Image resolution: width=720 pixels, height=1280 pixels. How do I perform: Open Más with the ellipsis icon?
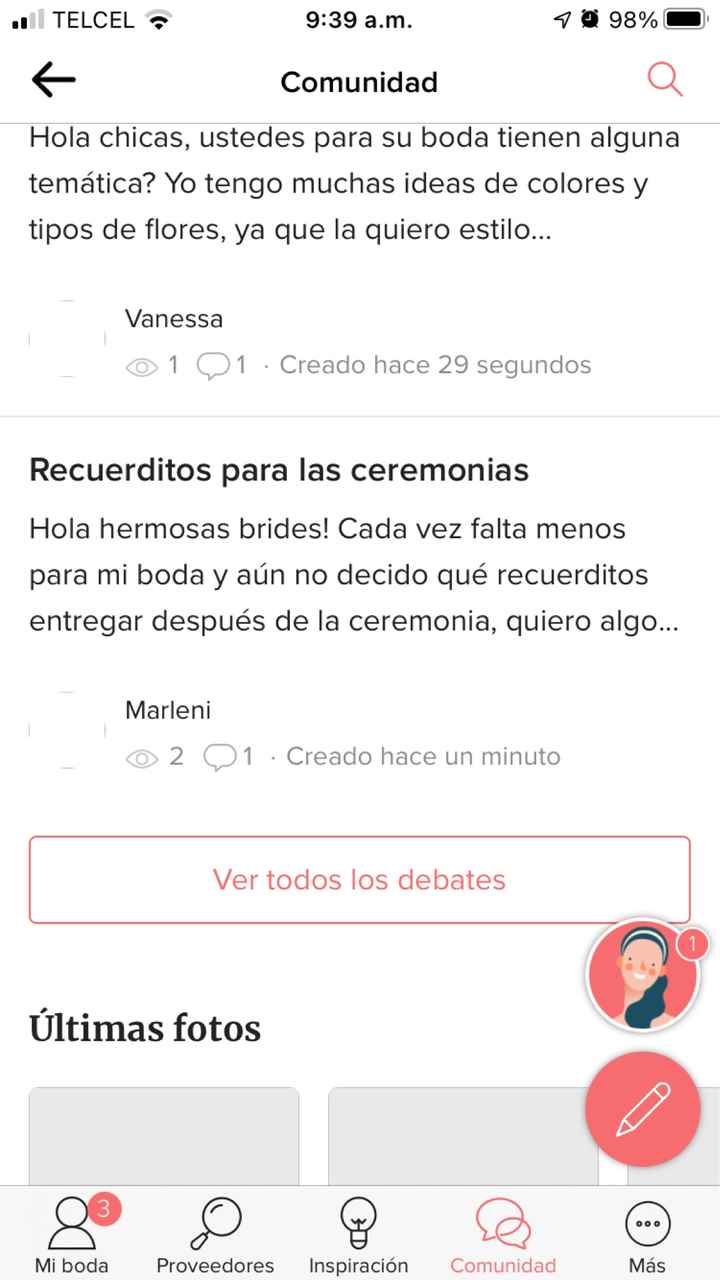(x=648, y=1222)
